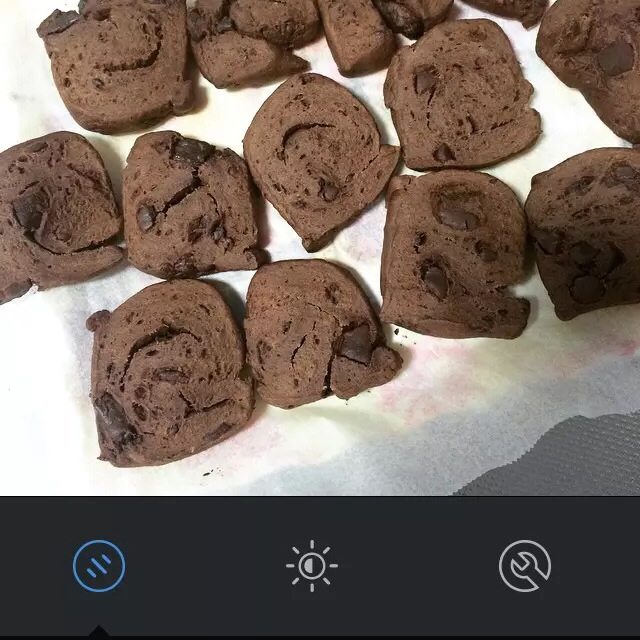Select the filters tab icon

[x=99, y=566]
